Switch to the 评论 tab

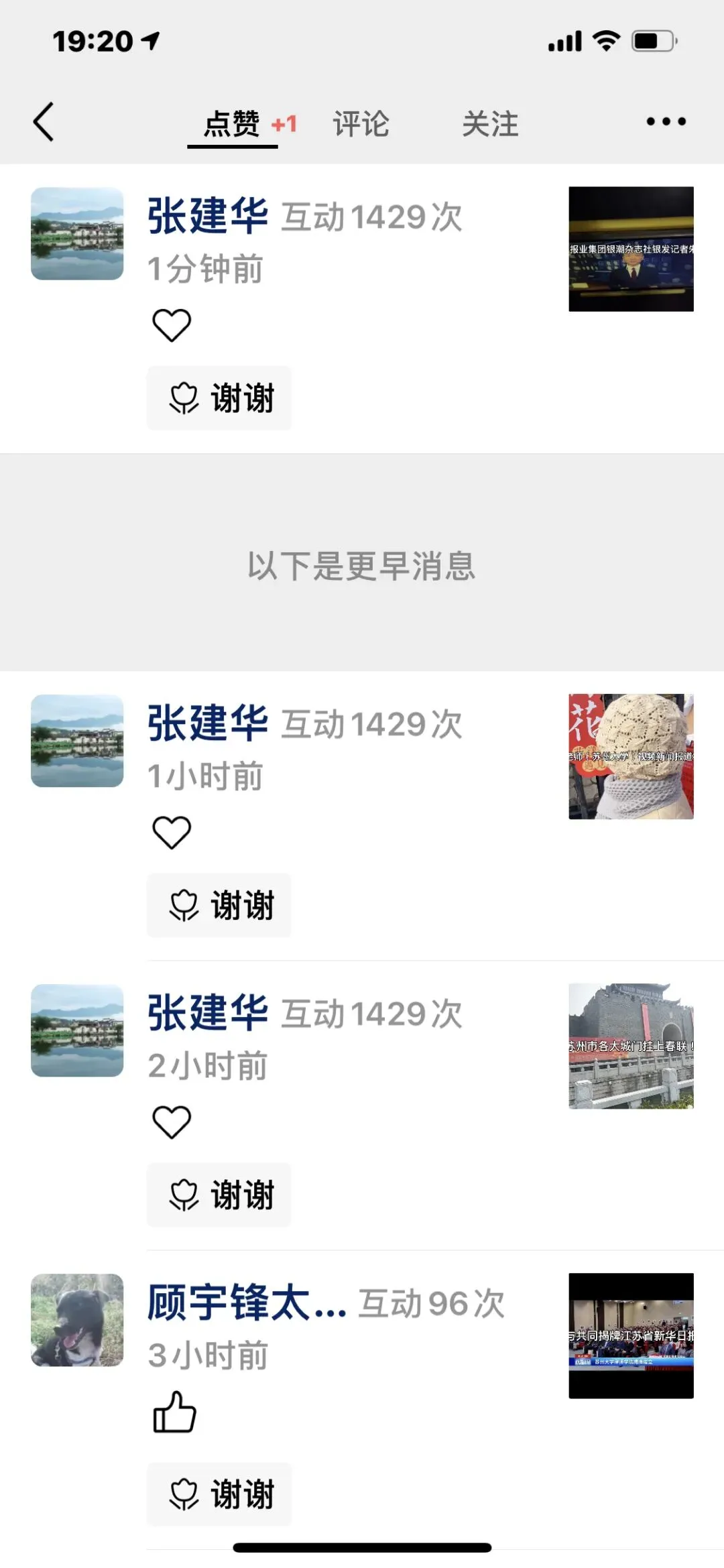(361, 124)
